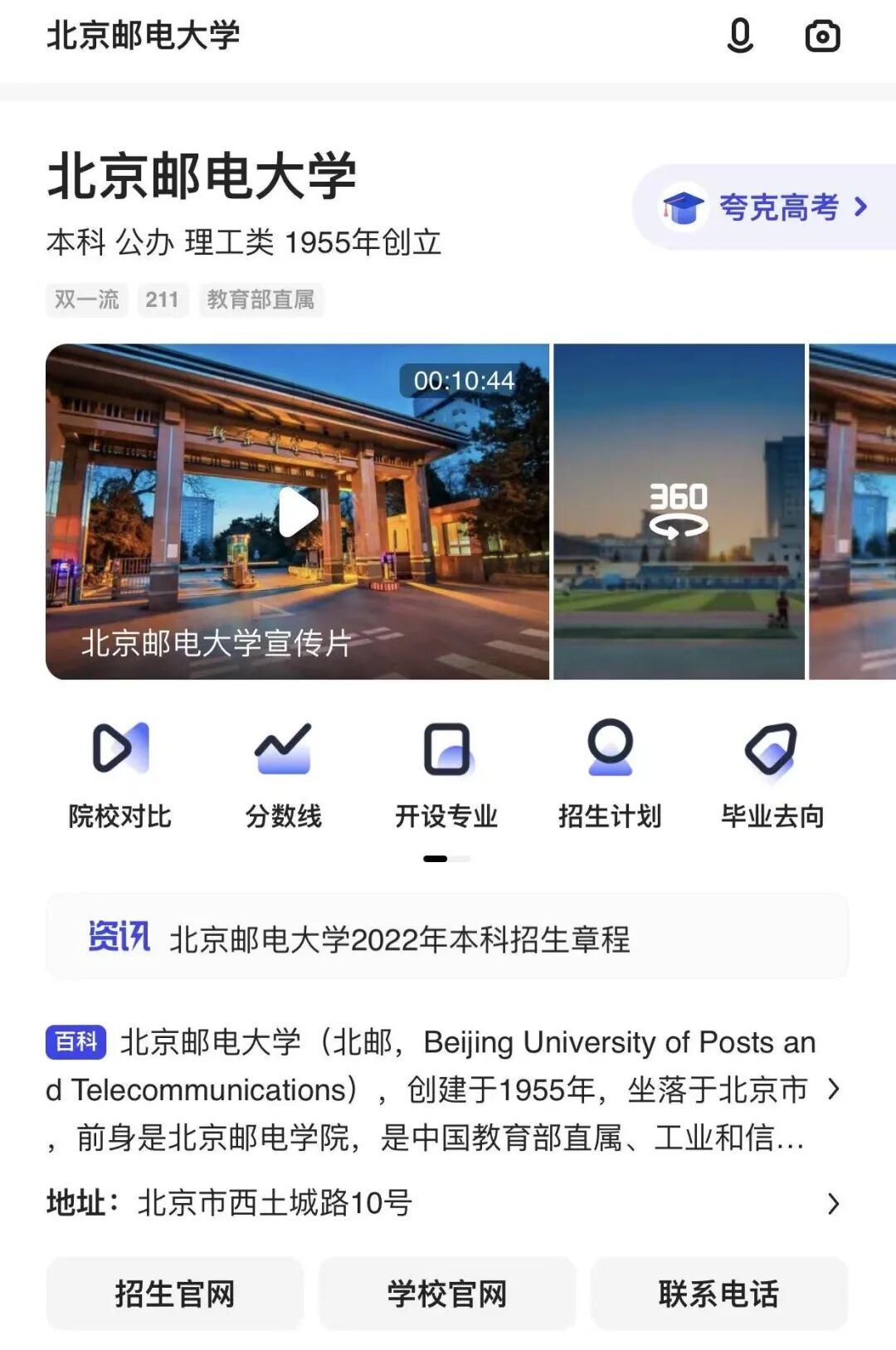This screenshot has height=1350, width=896.
Task: Open the 360 panorama campus view
Action: point(679,512)
